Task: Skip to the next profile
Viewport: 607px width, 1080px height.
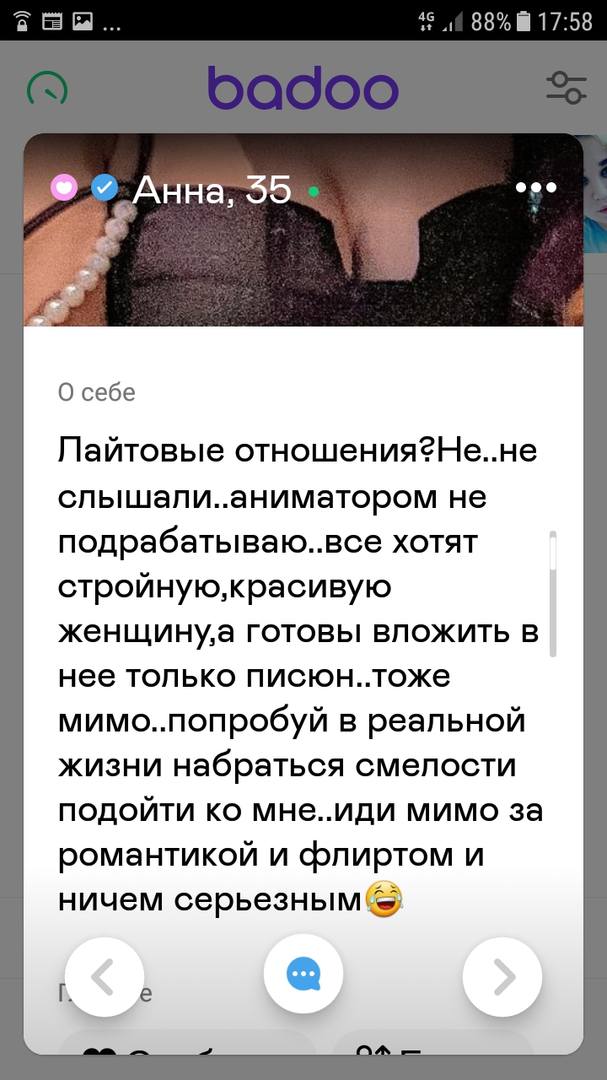Action: (x=502, y=975)
